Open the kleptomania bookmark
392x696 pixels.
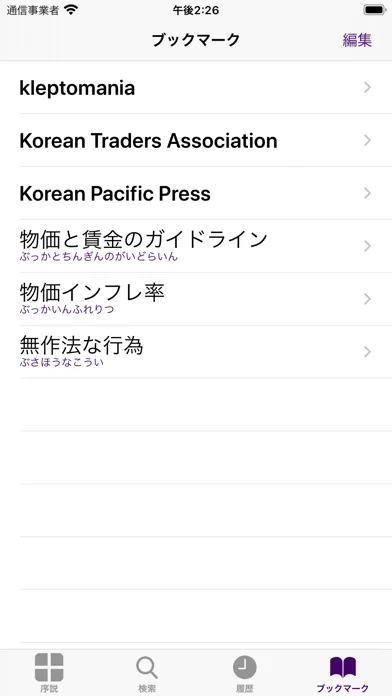pyautogui.click(x=196, y=87)
